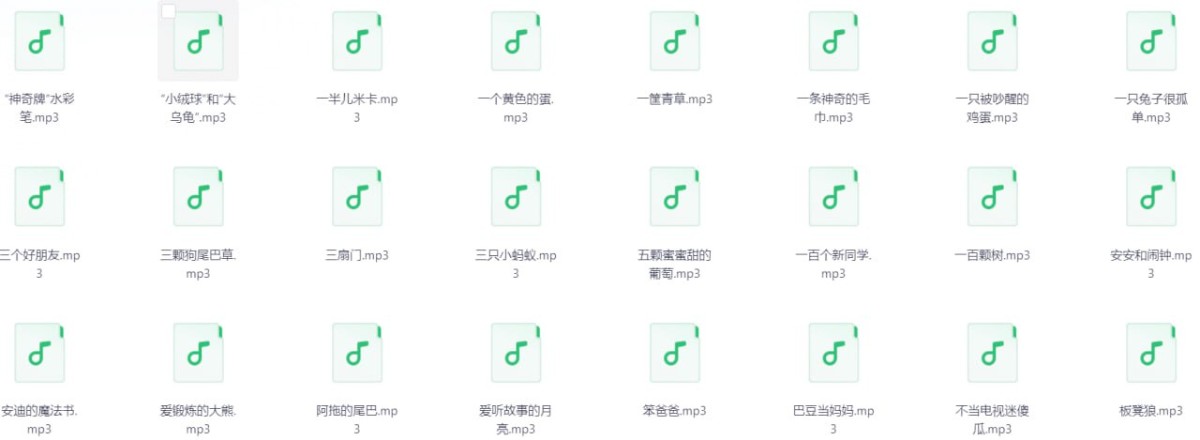The width and height of the screenshot is (1200, 440).
Task: Open 安迪的魔法书.mp3
Action: point(40,353)
